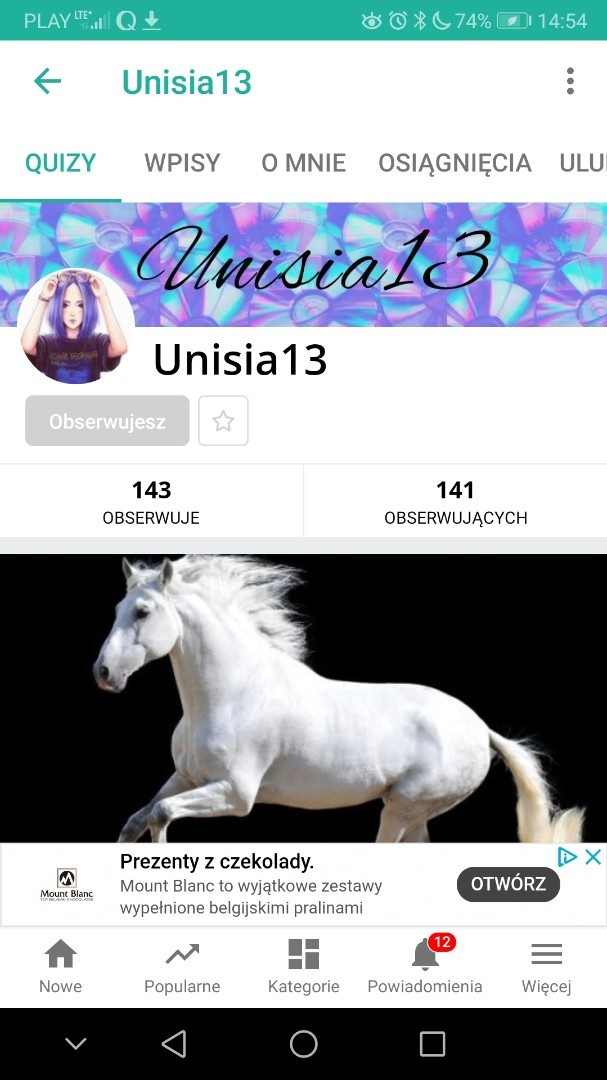607x1080 pixels.
Task: Open Powiadomienia notifications bell
Action: pos(424,966)
